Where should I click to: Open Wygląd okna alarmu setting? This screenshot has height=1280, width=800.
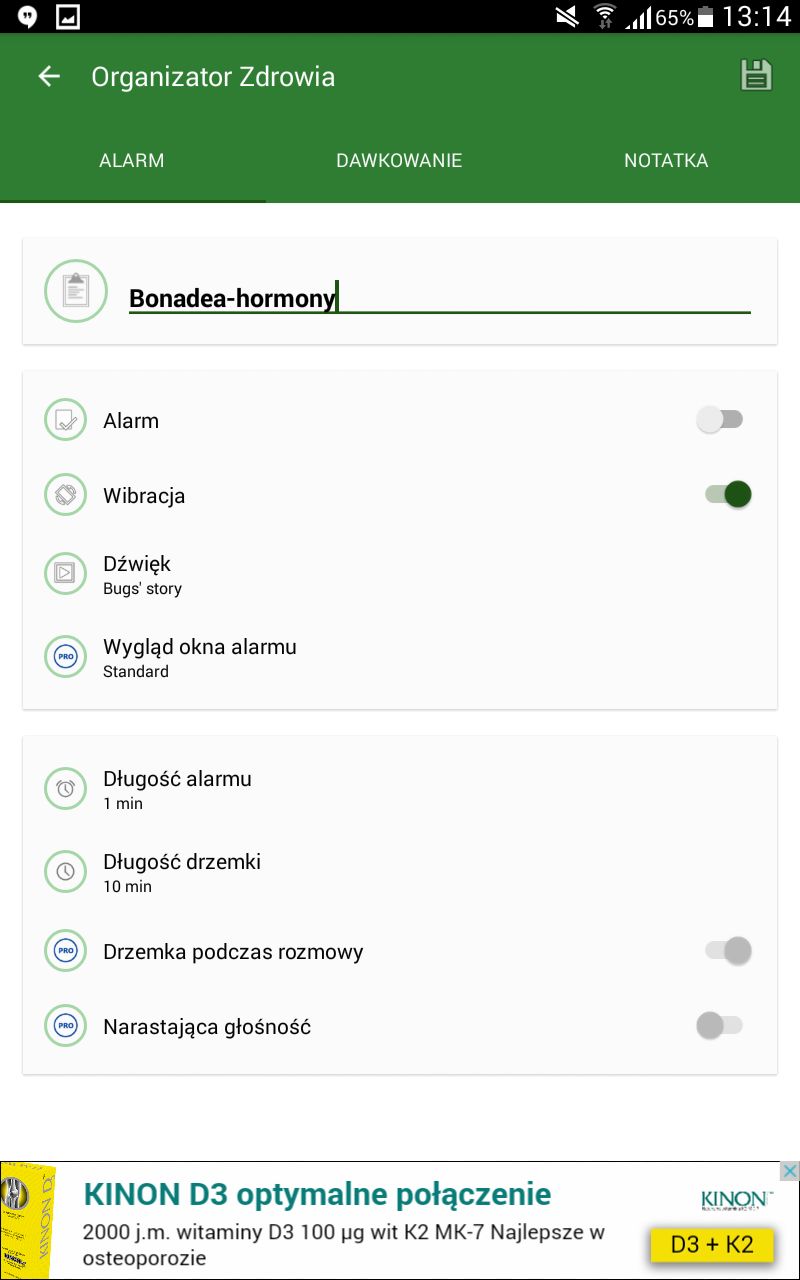point(400,657)
